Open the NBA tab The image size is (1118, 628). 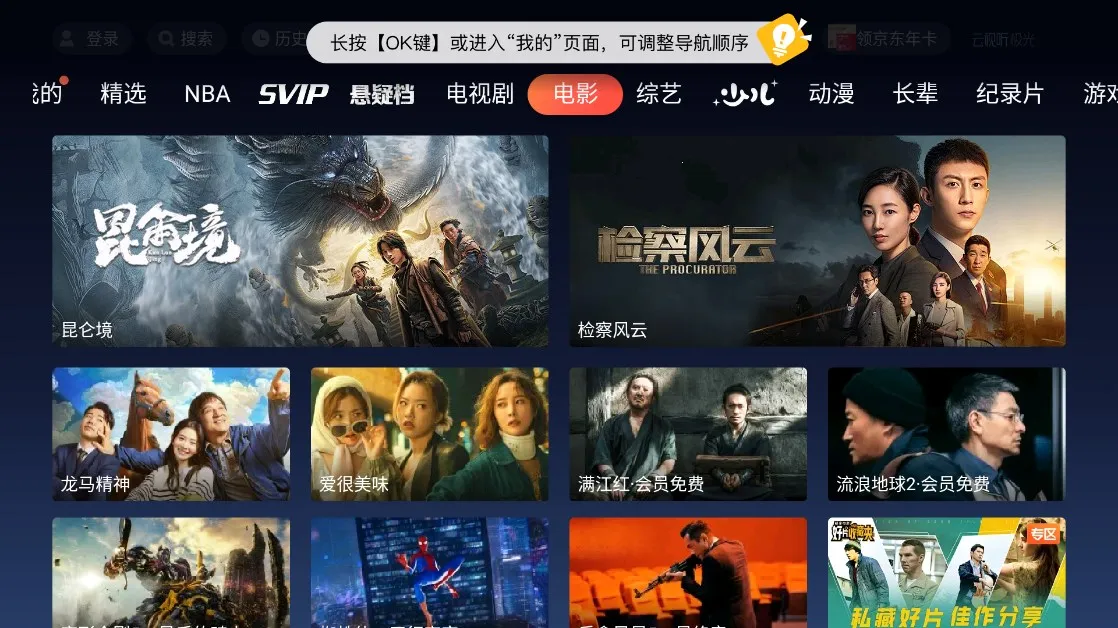(x=207, y=94)
